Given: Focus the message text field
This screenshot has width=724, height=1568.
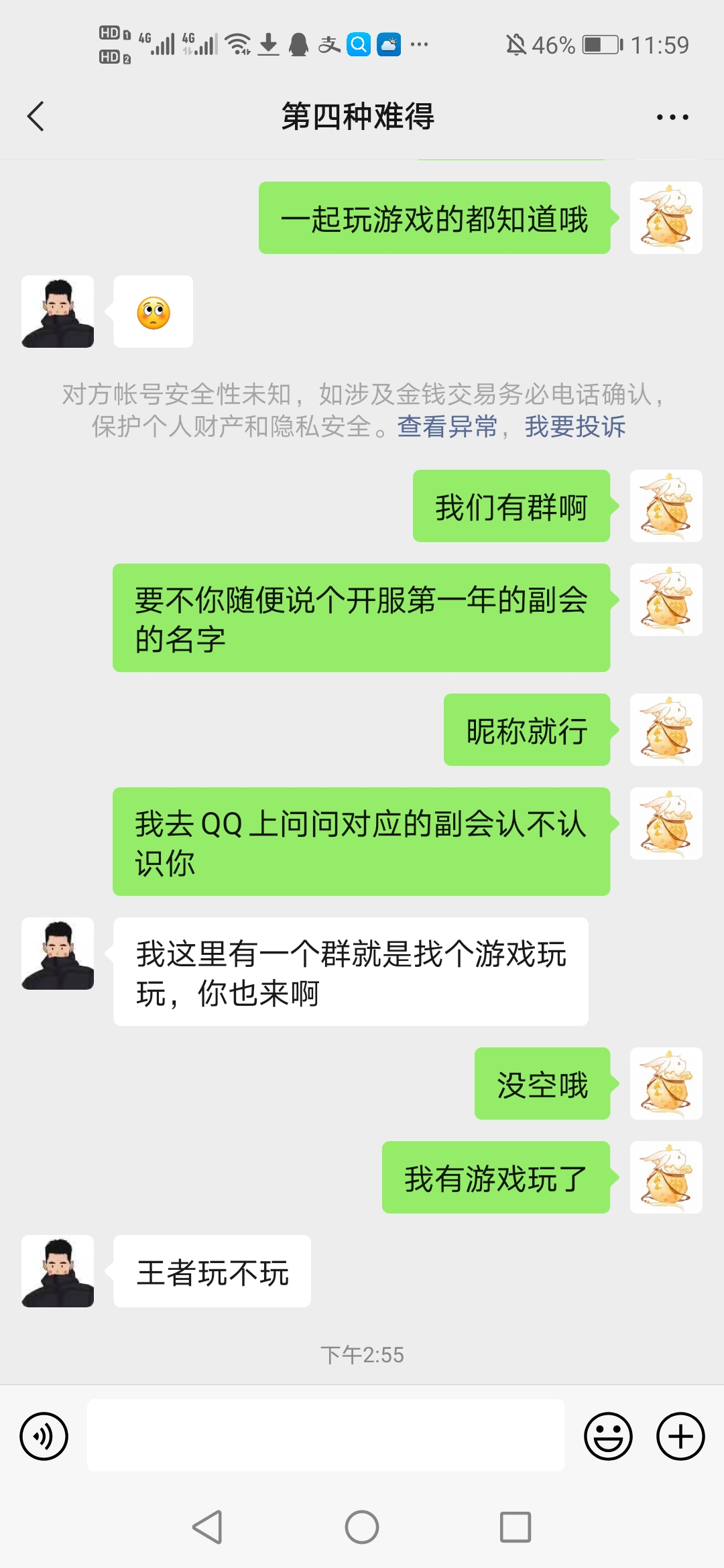Looking at the screenshot, I should tap(325, 1436).
